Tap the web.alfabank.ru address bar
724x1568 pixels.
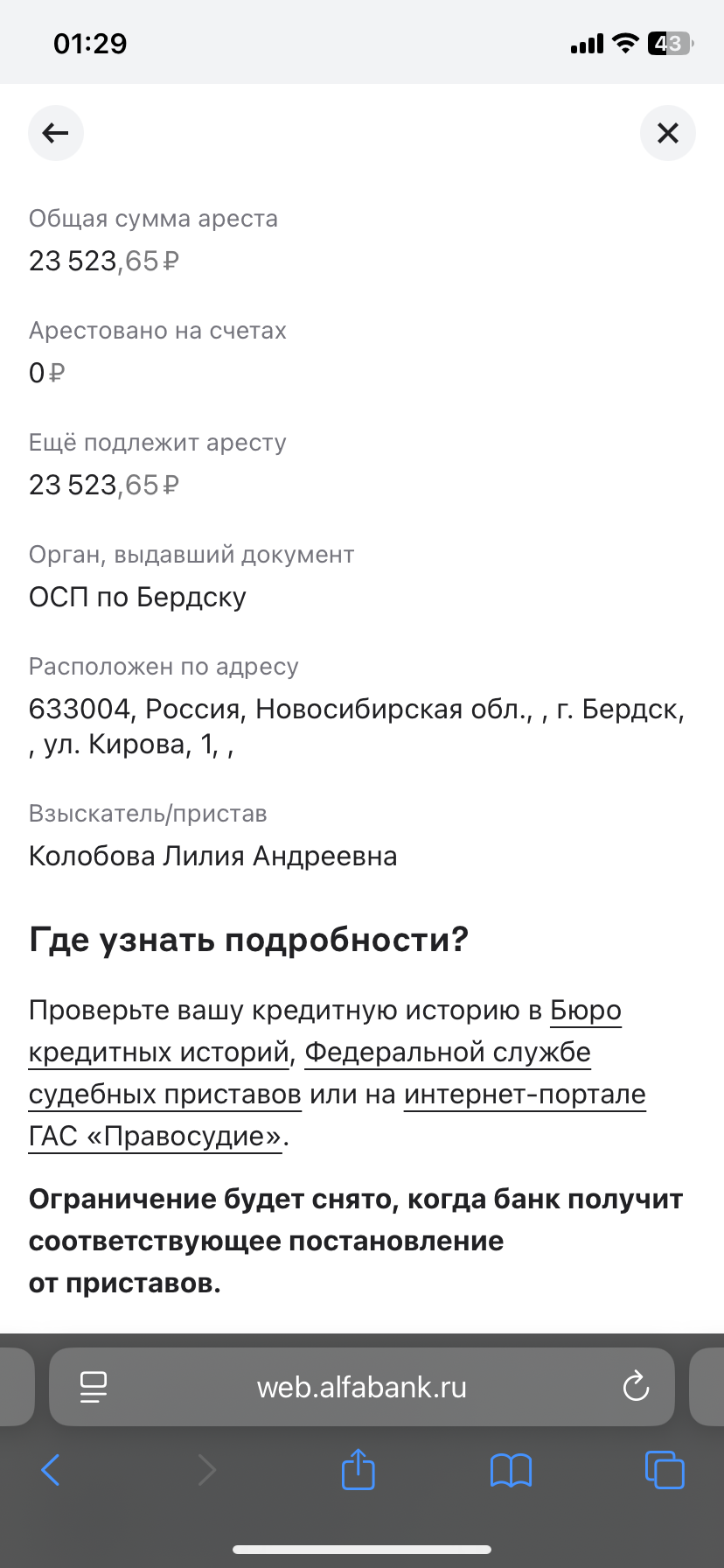point(362,1387)
